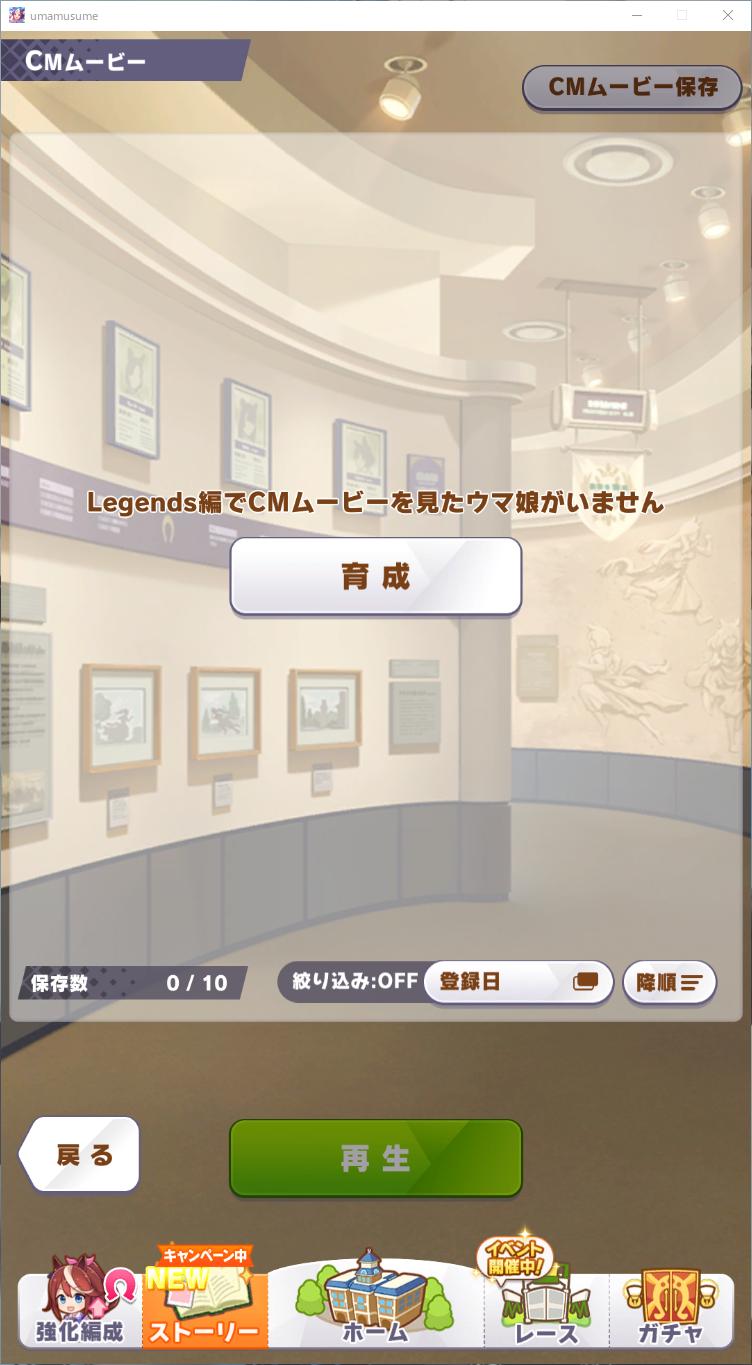
Task: Open the 絞り込み:OFF filter
Action: [352, 982]
